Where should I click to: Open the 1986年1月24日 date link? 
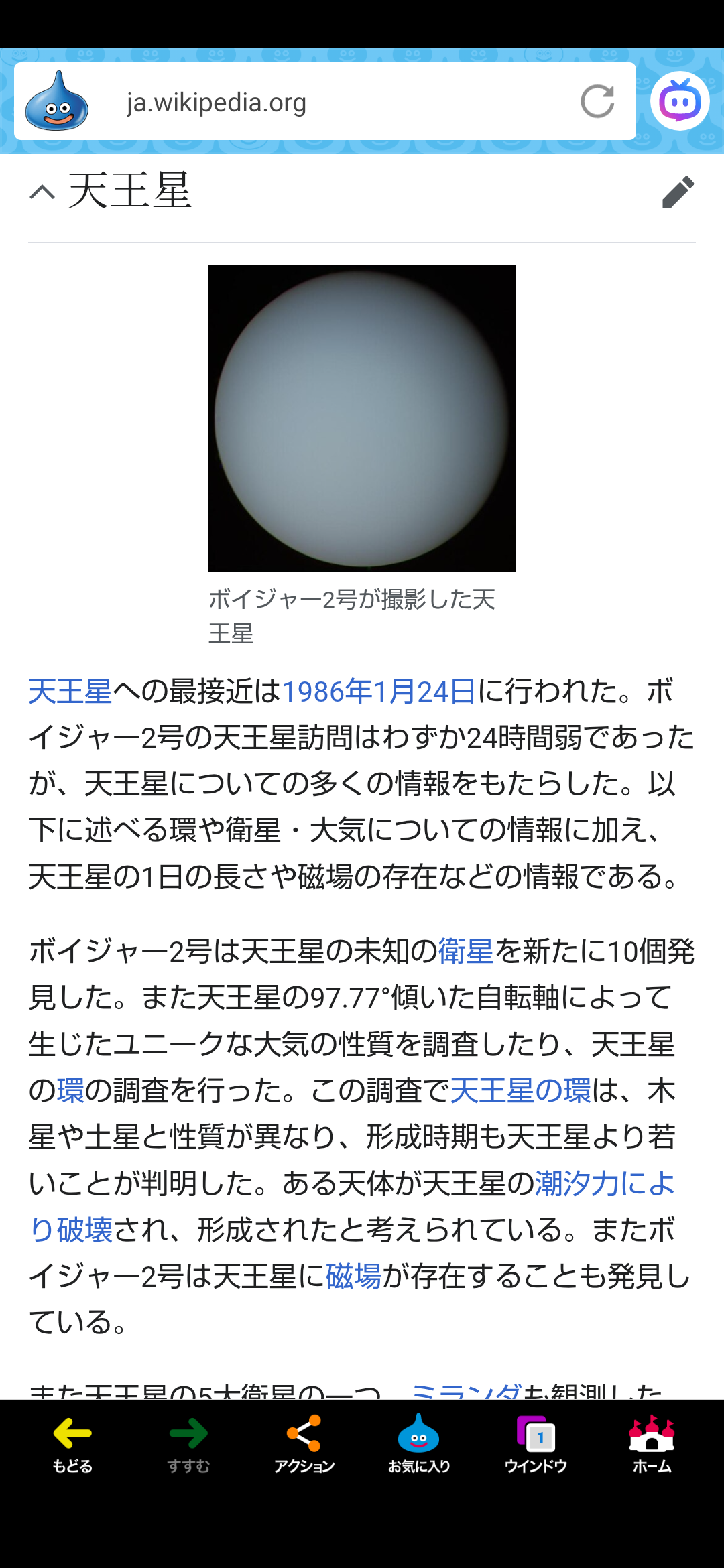(x=379, y=692)
